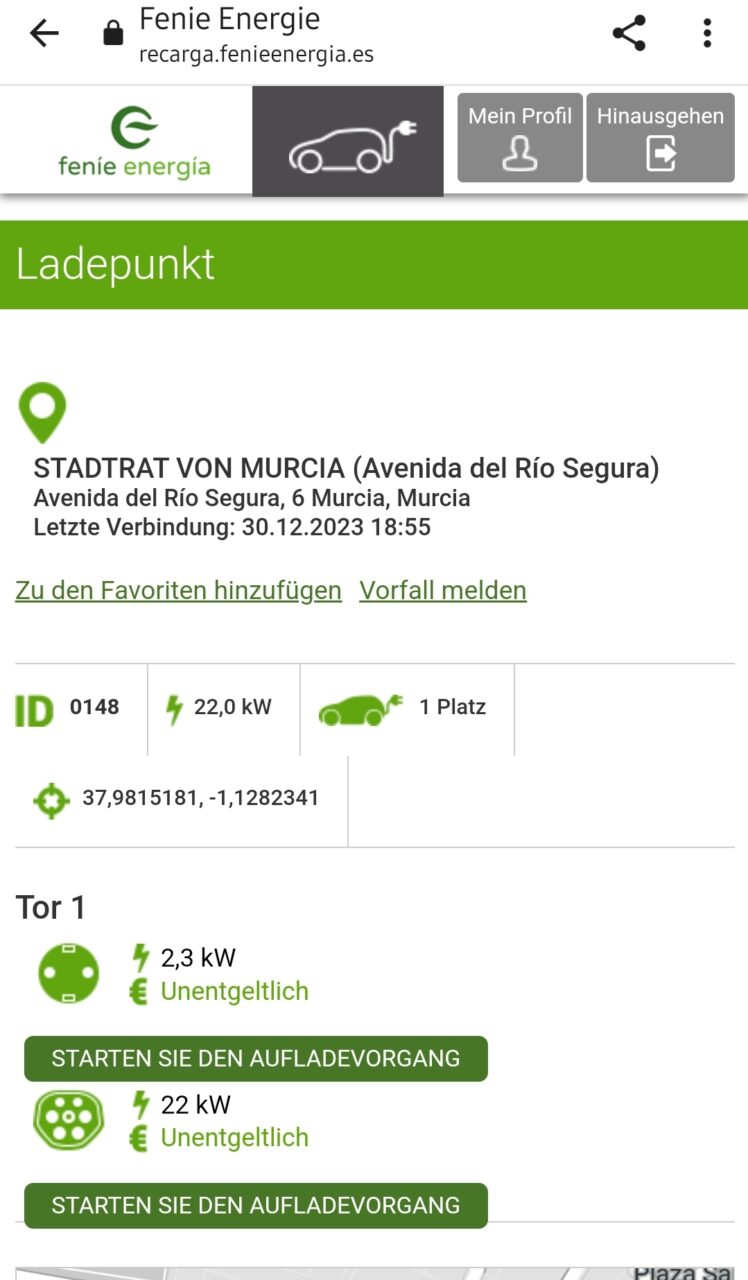Open Mein Profil
Viewport: 748px width, 1280px height.
pos(520,138)
